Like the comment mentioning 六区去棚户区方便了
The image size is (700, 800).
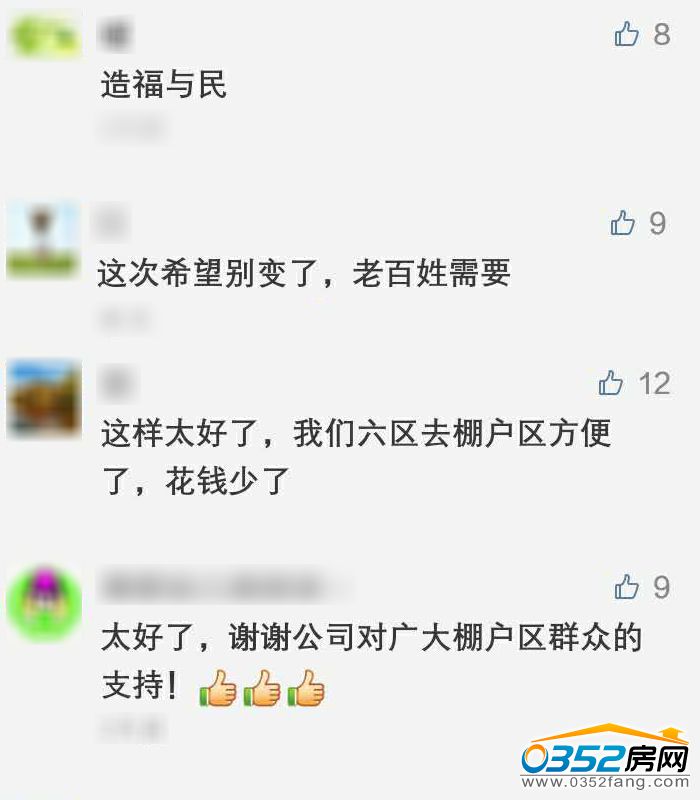[611, 383]
